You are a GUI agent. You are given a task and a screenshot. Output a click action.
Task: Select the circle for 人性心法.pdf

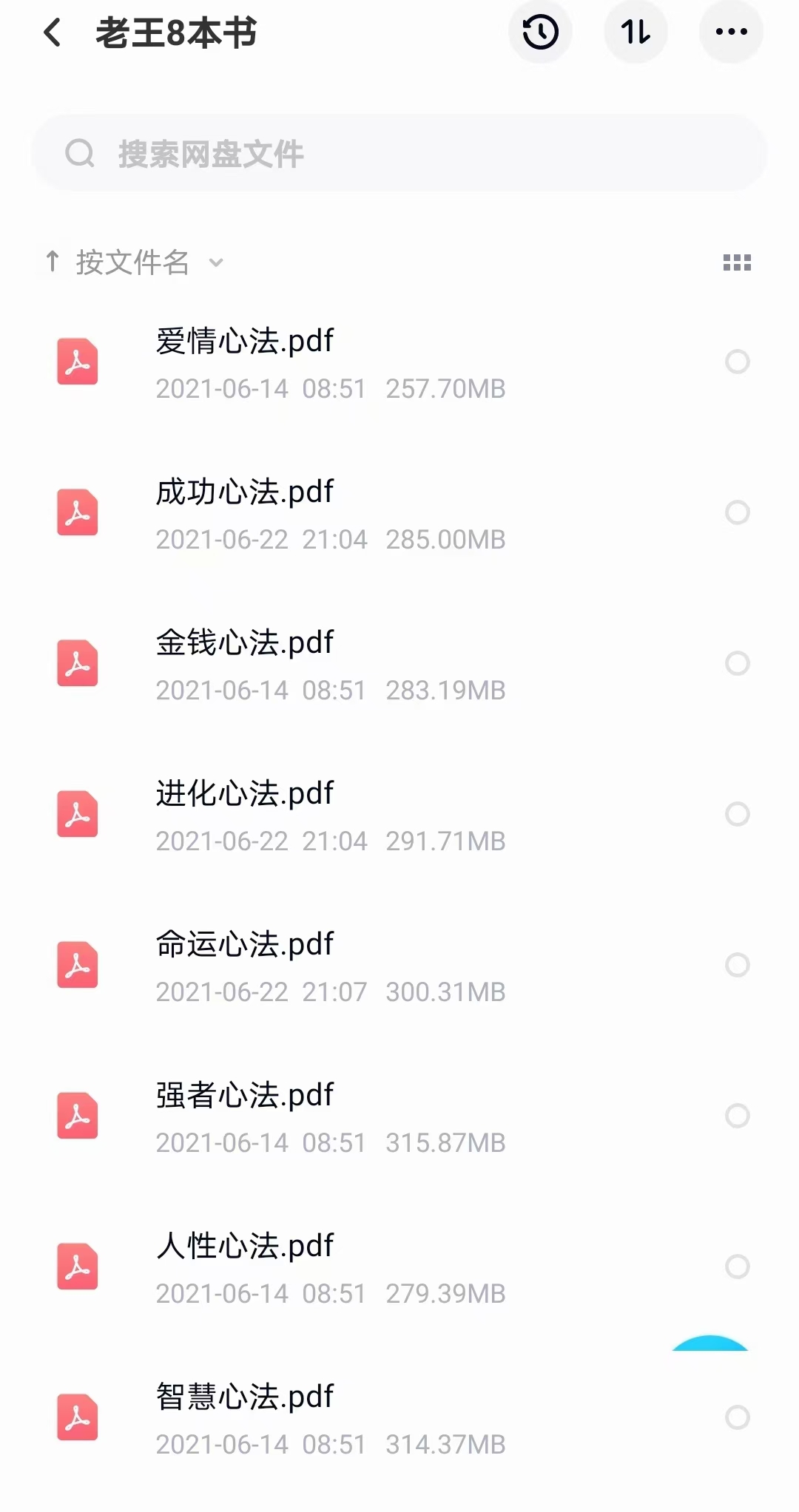[738, 1267]
